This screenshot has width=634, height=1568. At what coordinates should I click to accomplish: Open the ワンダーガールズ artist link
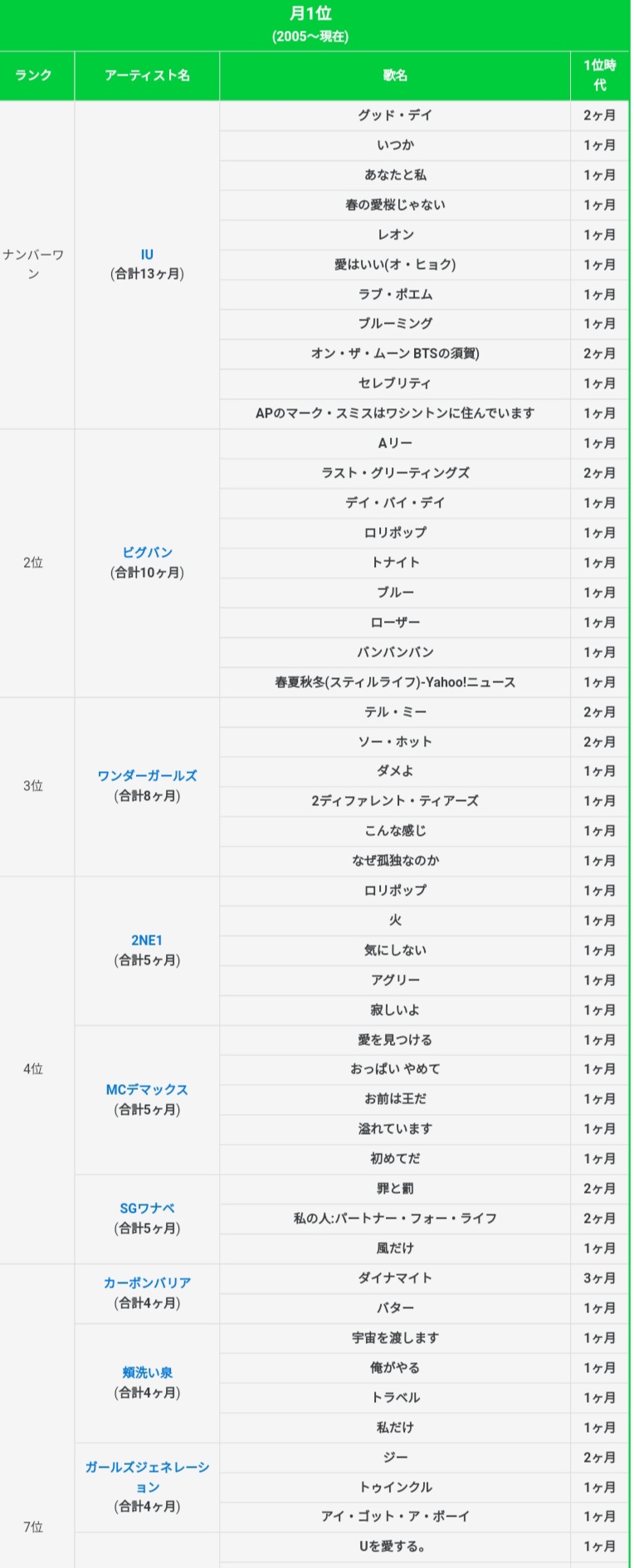pyautogui.click(x=147, y=776)
